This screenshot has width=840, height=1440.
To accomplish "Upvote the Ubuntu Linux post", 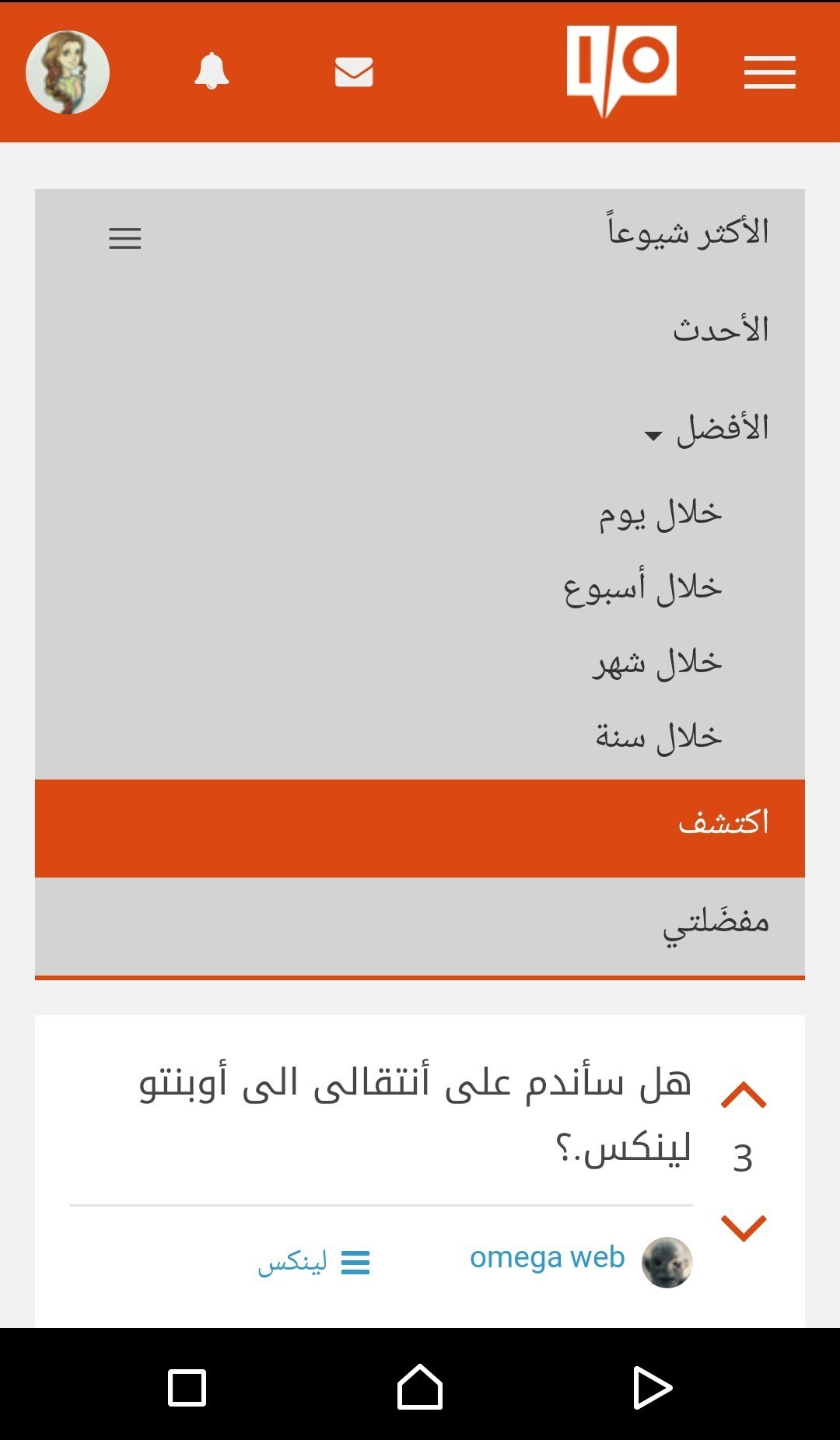I will click(x=744, y=1095).
